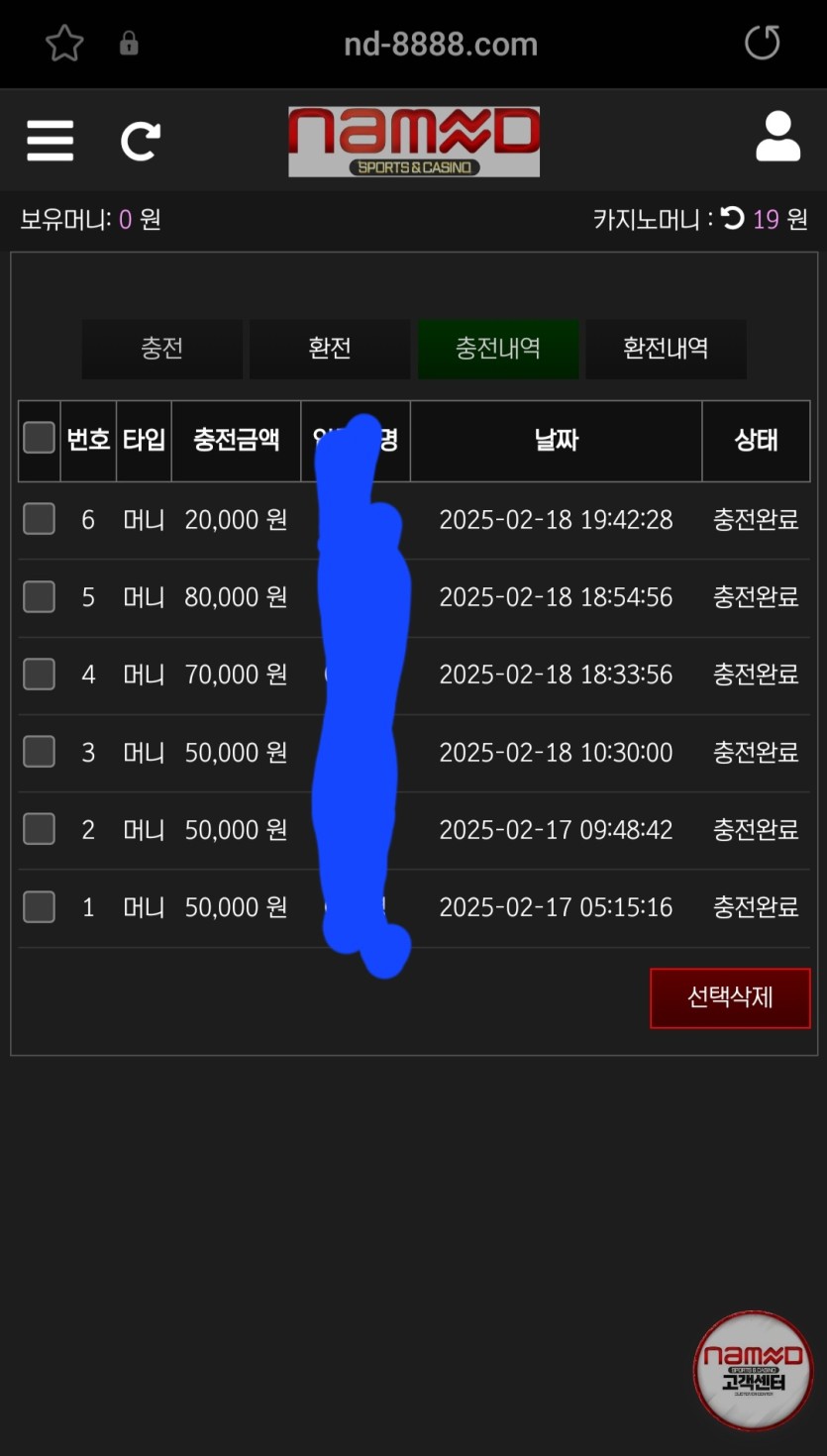The image size is (827, 1456).
Task: Switch to the 충전 tab
Action: [x=161, y=349]
